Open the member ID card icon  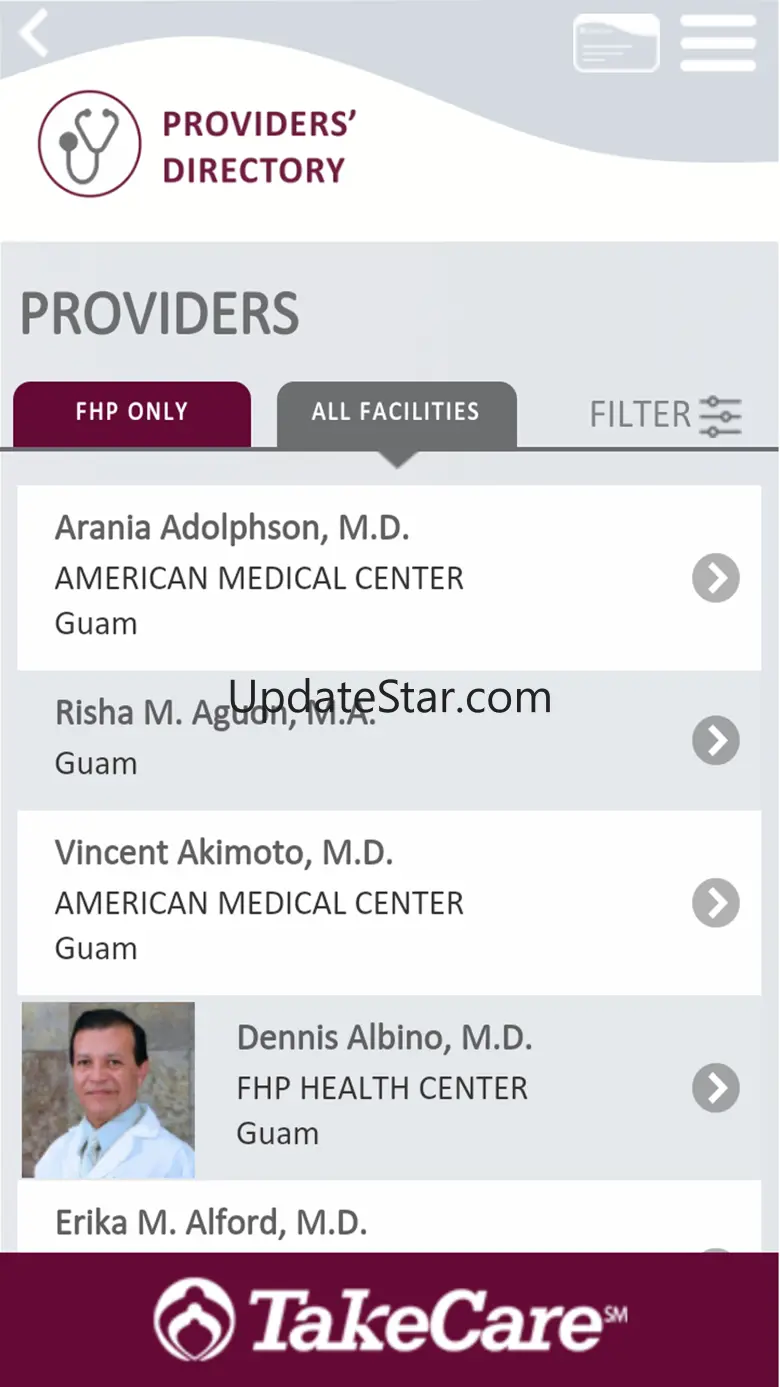[x=616, y=43]
